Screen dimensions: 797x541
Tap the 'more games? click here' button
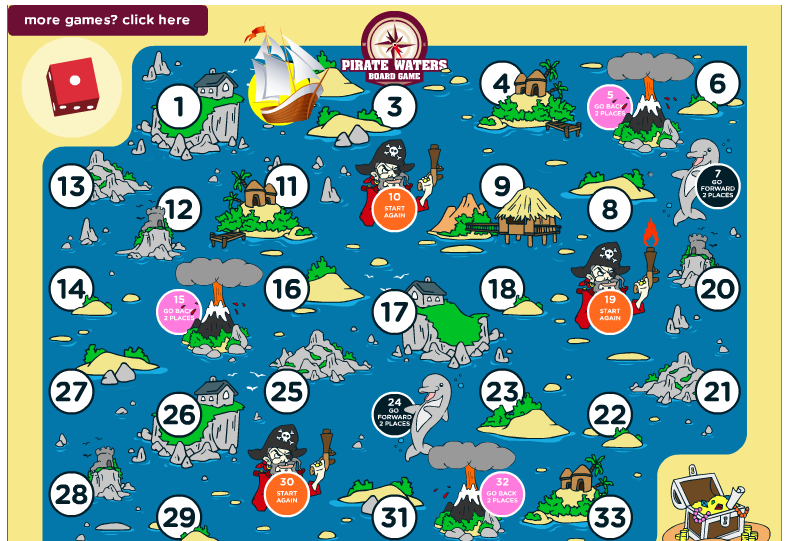(x=107, y=20)
